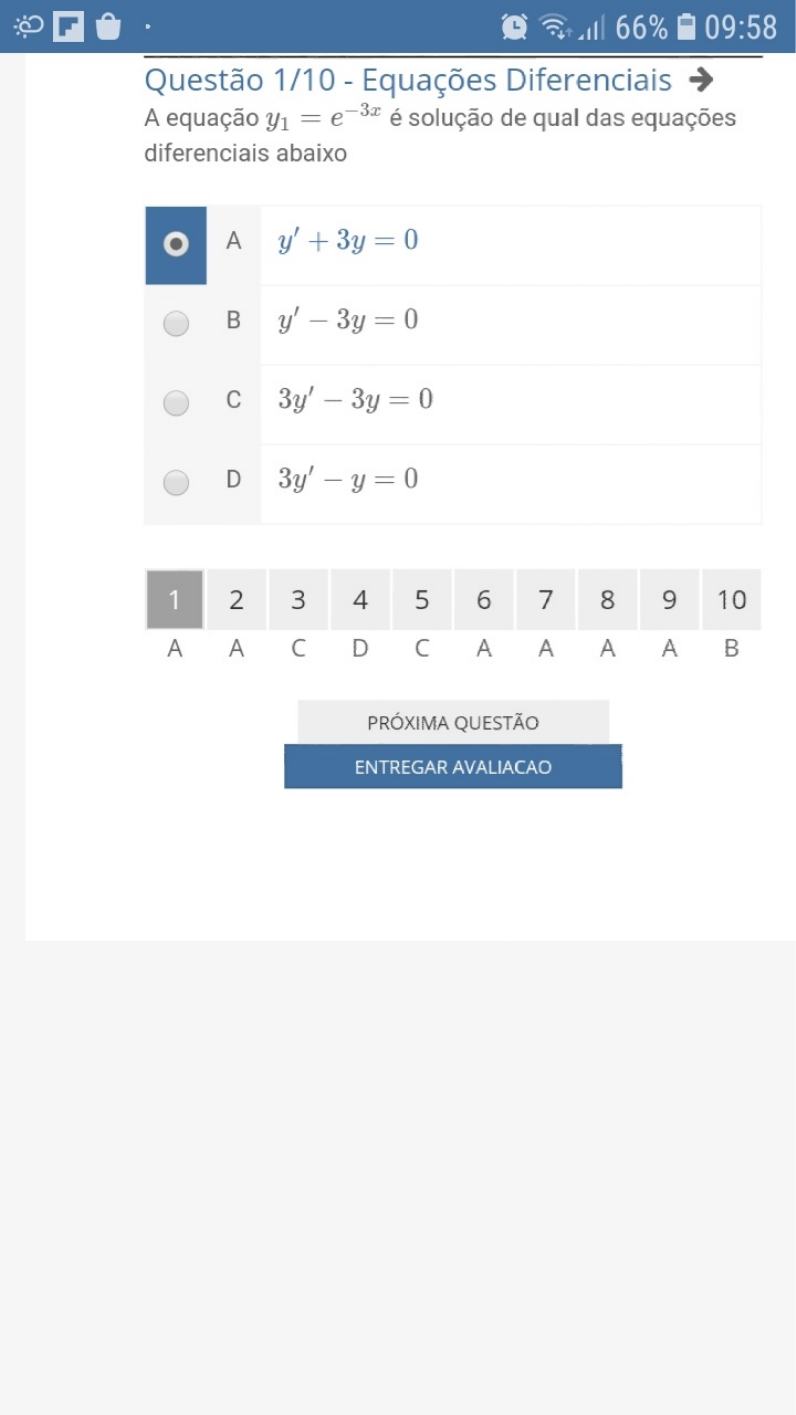796x1415 pixels.
Task: Submit with ENTREGAR AVALIACAO button
Action: (x=453, y=767)
